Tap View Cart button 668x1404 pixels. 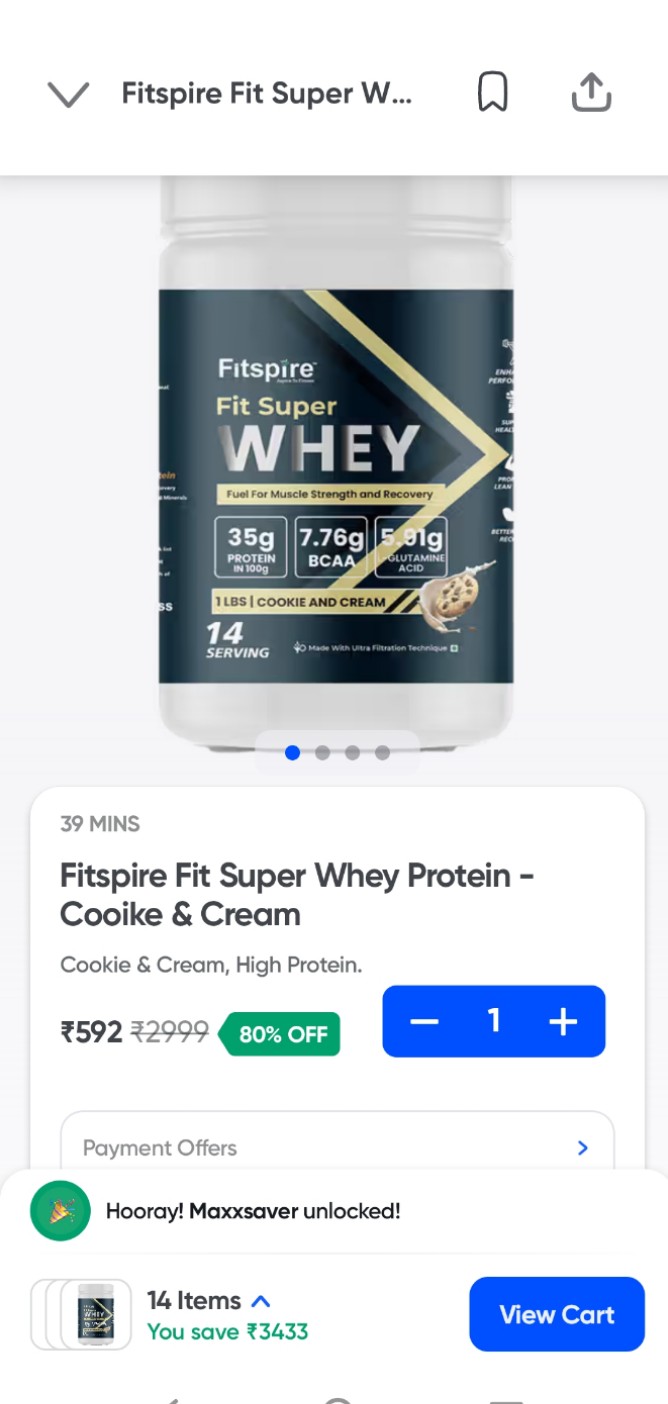coord(556,1314)
